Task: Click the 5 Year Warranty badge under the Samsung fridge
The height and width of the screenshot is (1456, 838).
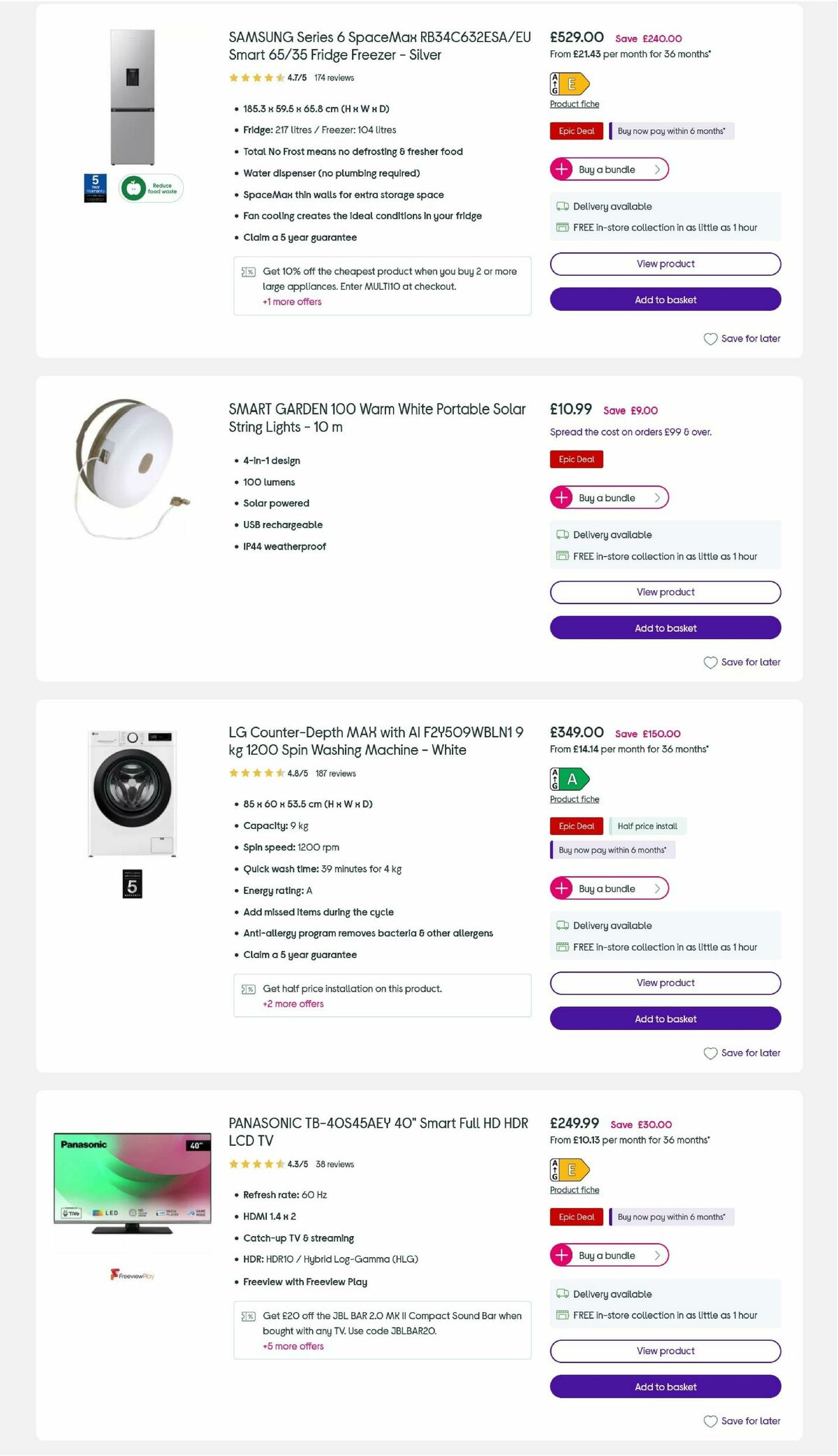Action: point(96,186)
